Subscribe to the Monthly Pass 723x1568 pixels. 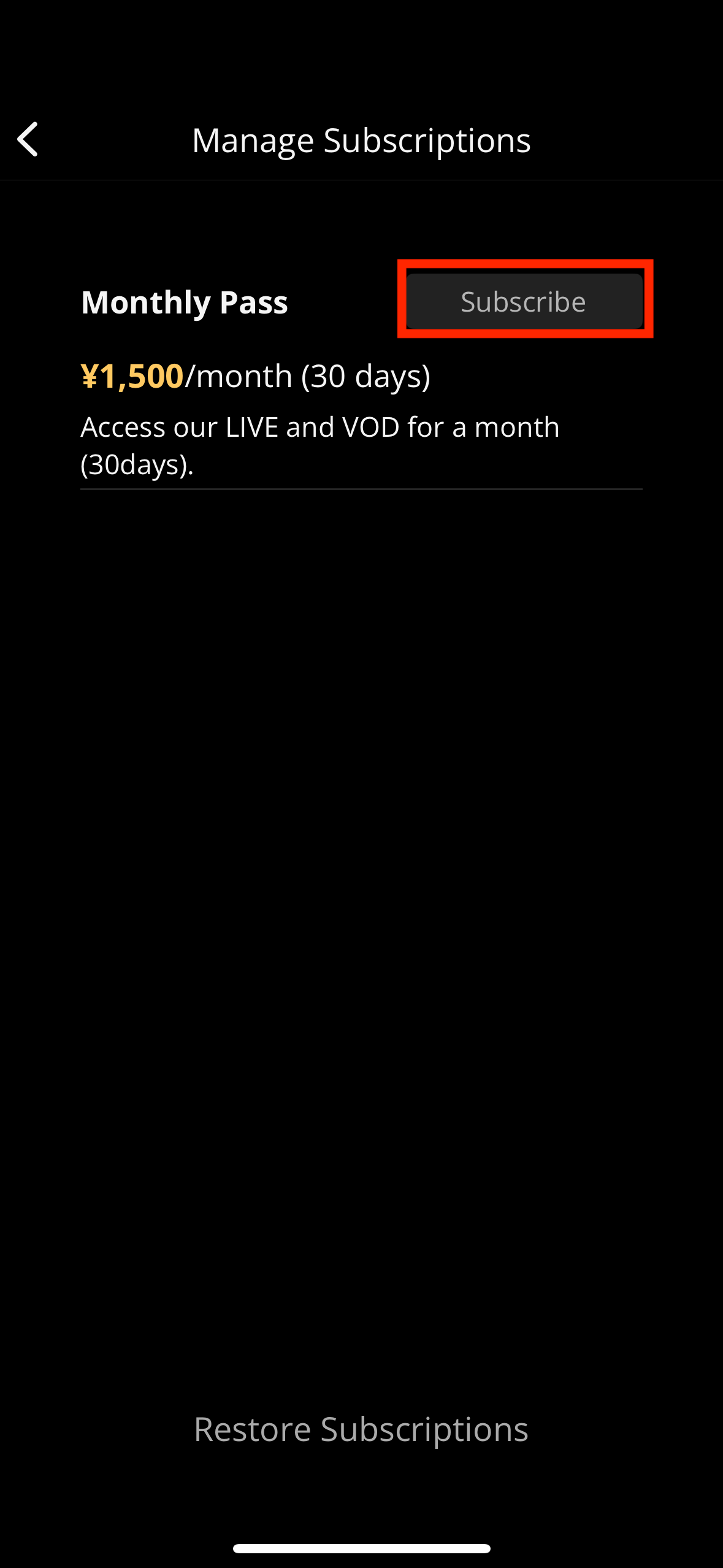coord(524,301)
